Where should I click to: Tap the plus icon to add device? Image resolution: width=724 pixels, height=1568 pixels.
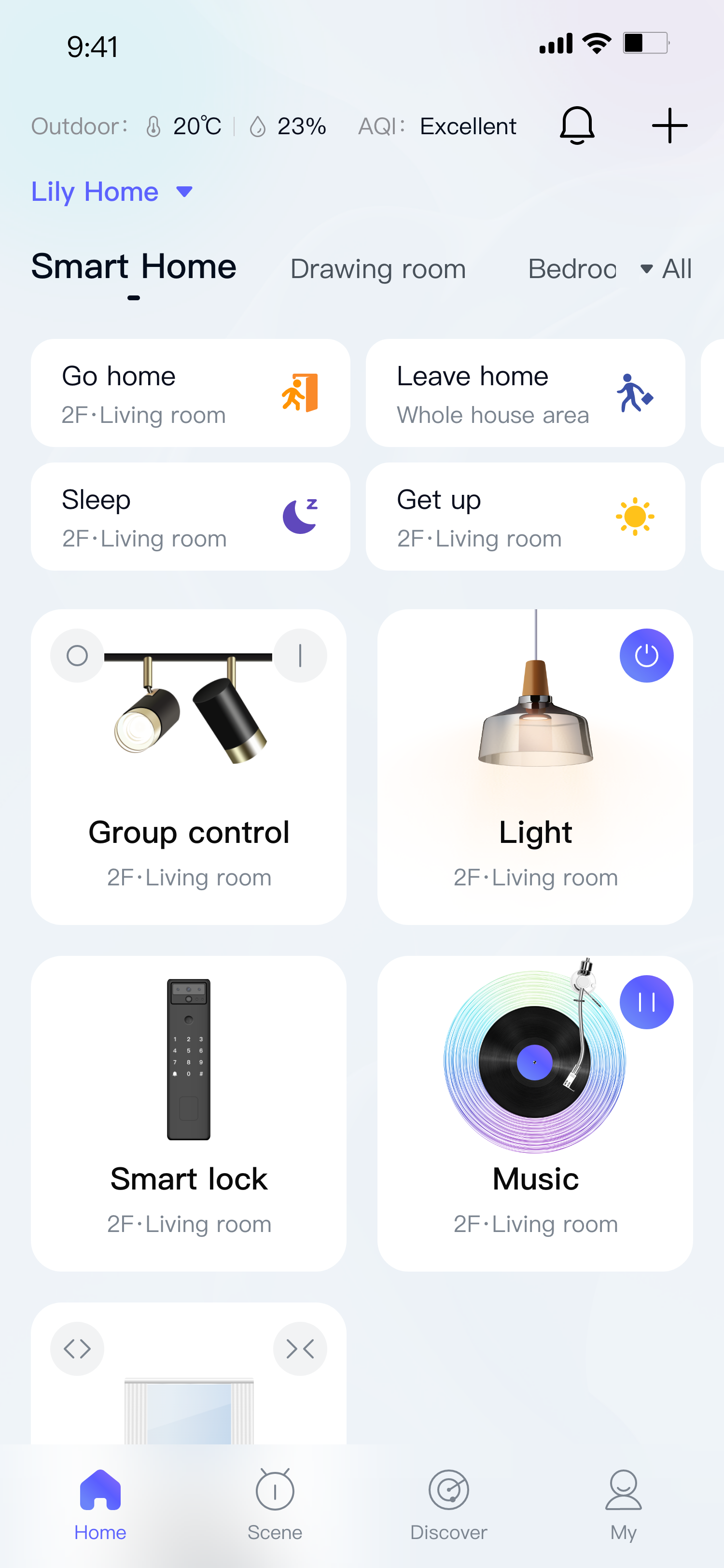(x=669, y=126)
